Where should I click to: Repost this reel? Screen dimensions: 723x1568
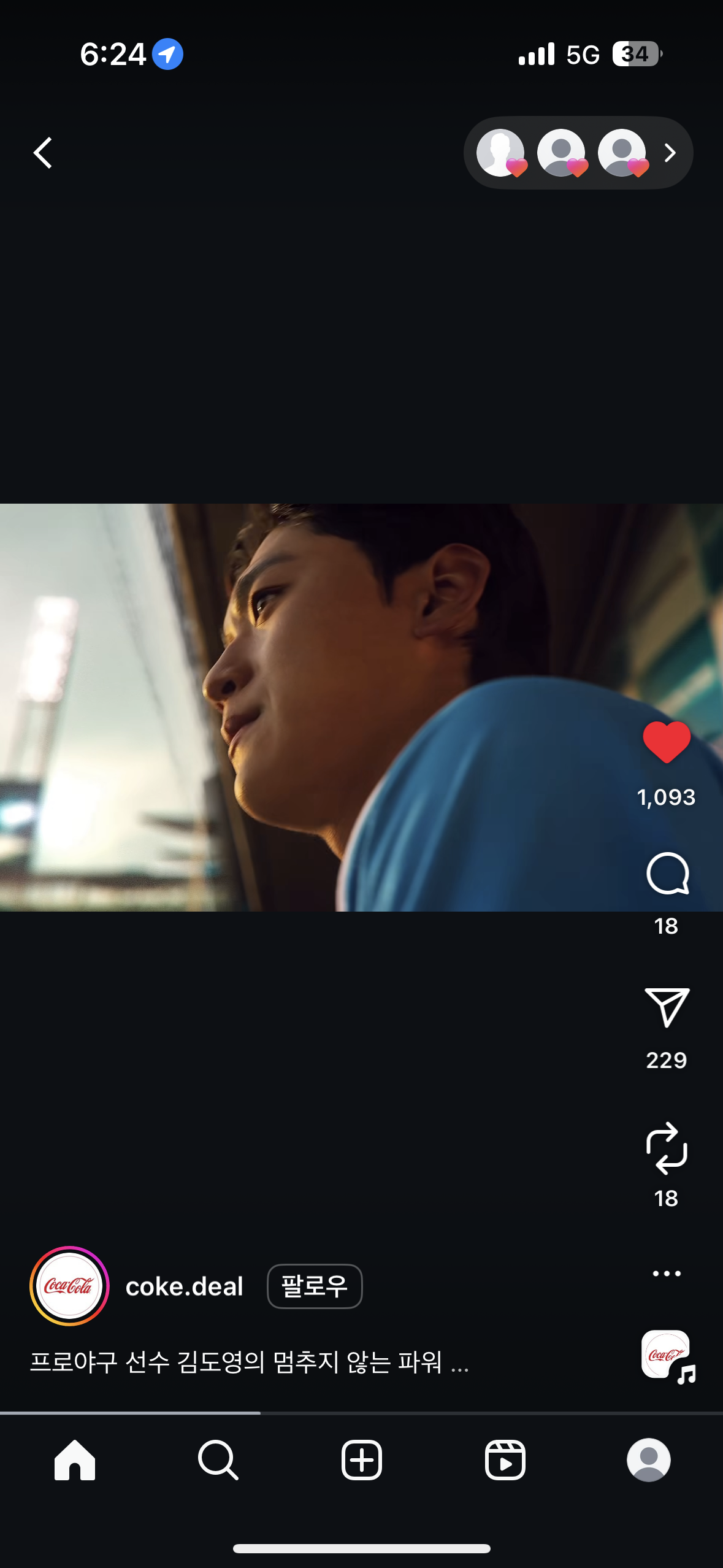[667, 1148]
